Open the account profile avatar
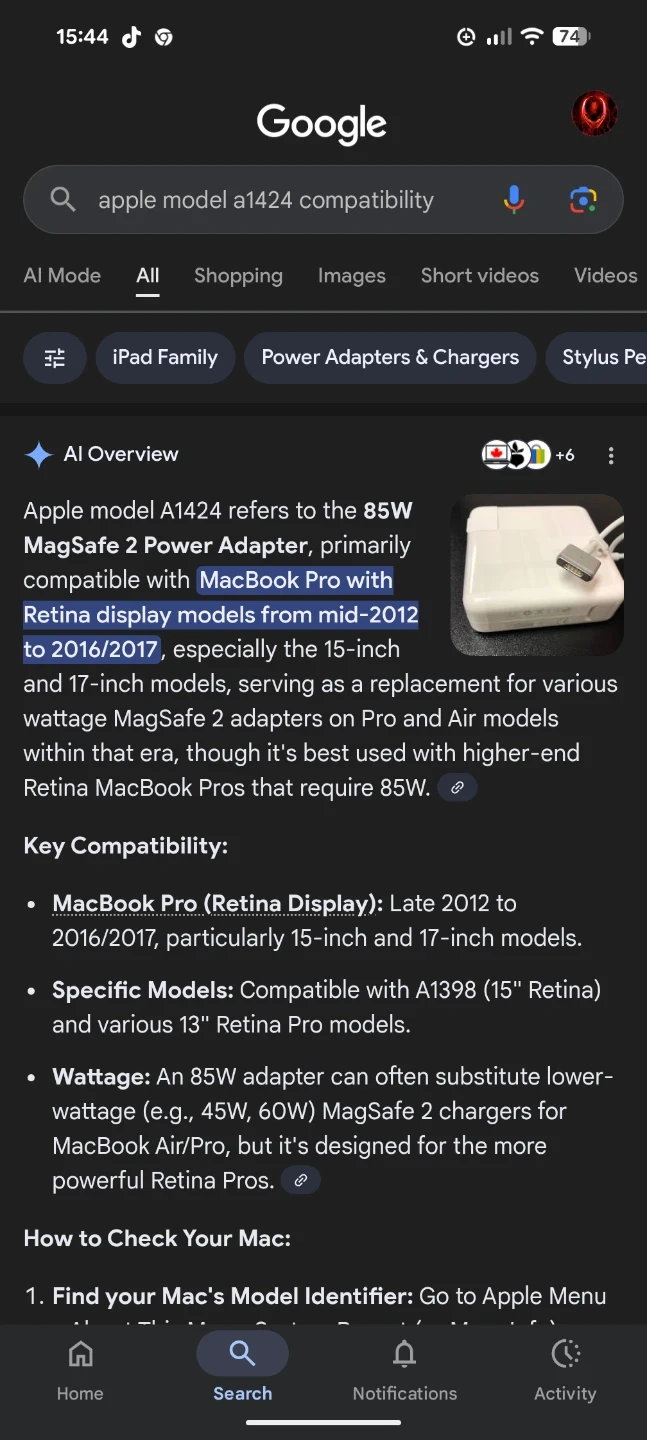The height and width of the screenshot is (1440, 647). pos(594,114)
